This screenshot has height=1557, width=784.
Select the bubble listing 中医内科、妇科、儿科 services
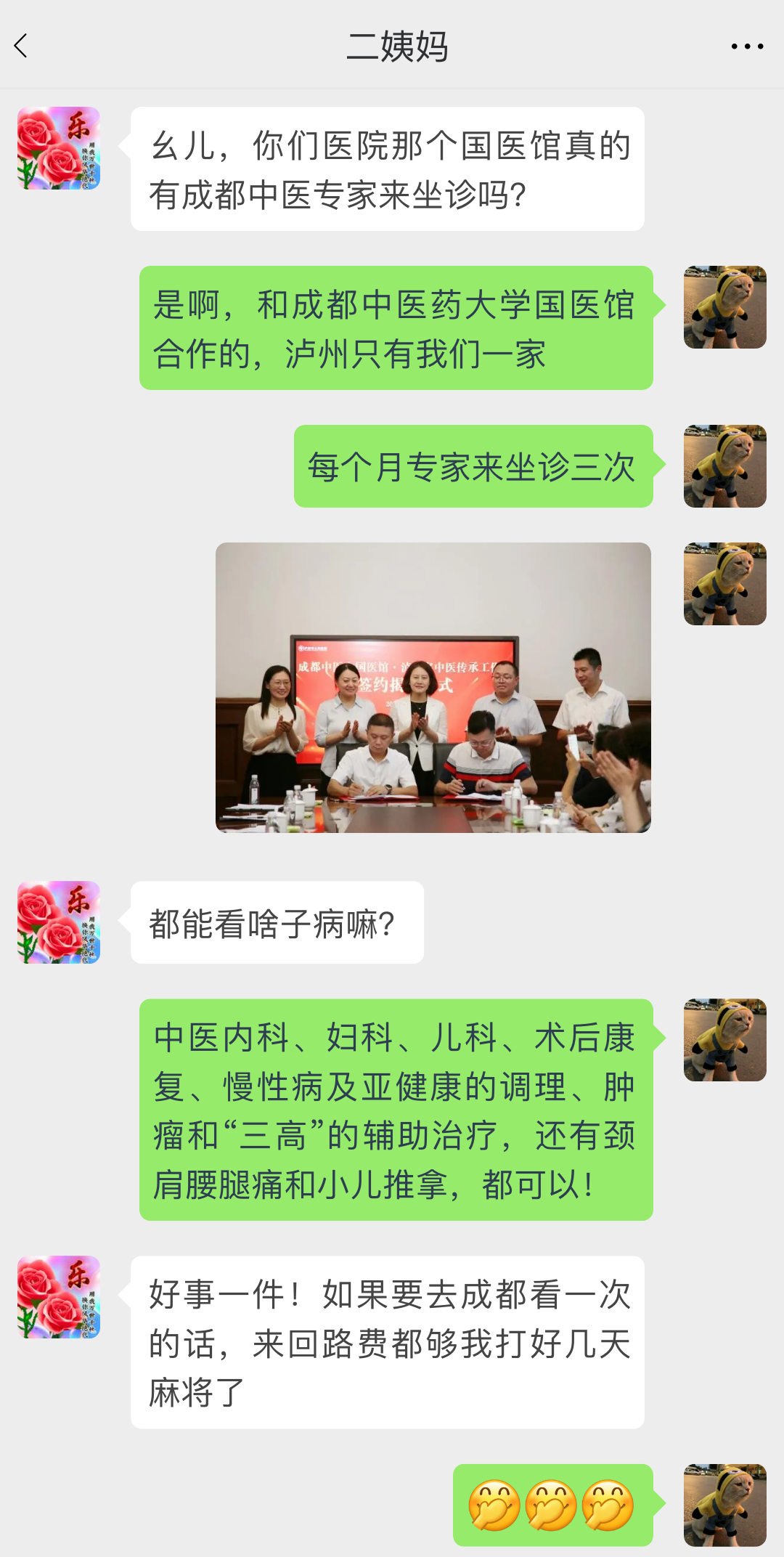(x=399, y=1113)
